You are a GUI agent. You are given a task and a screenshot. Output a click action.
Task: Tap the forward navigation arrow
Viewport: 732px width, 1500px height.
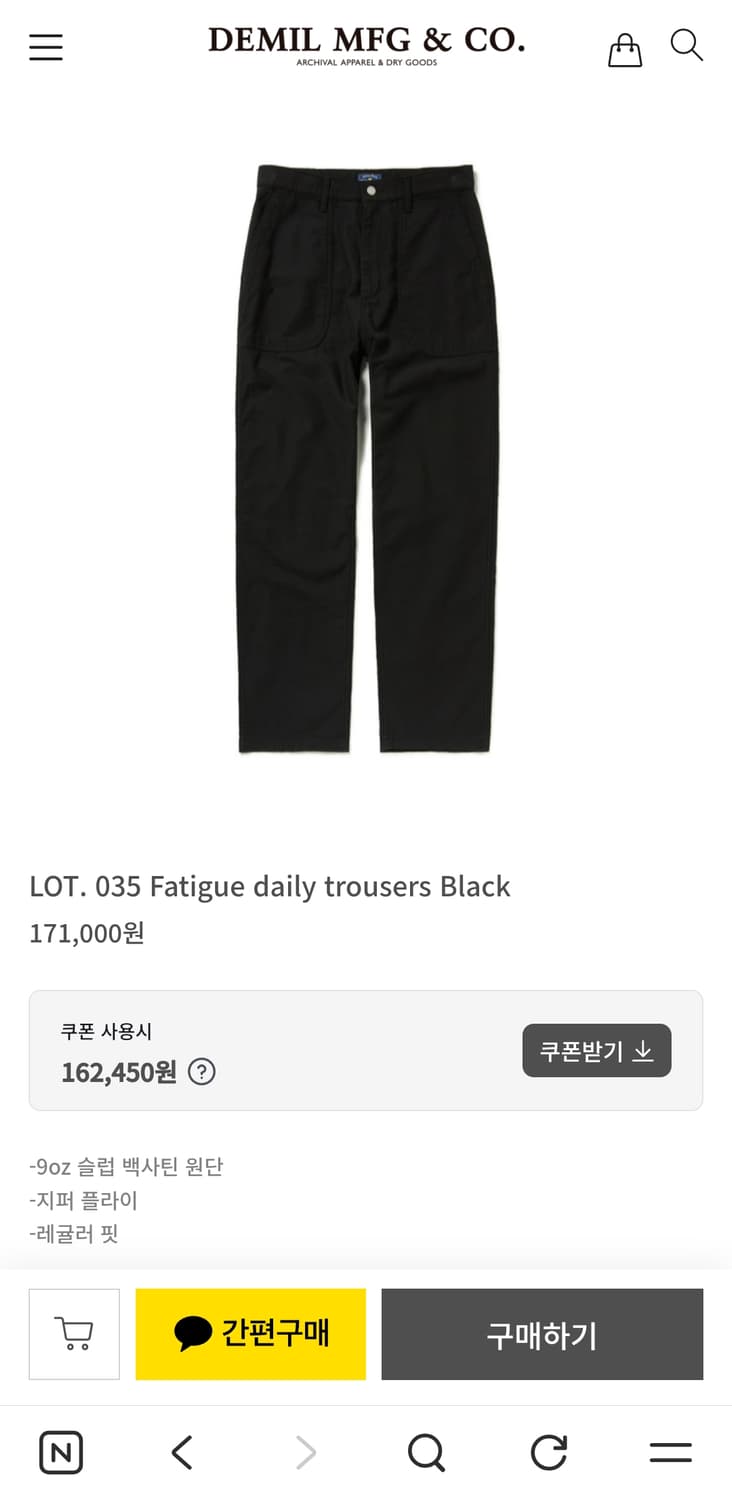point(305,1452)
